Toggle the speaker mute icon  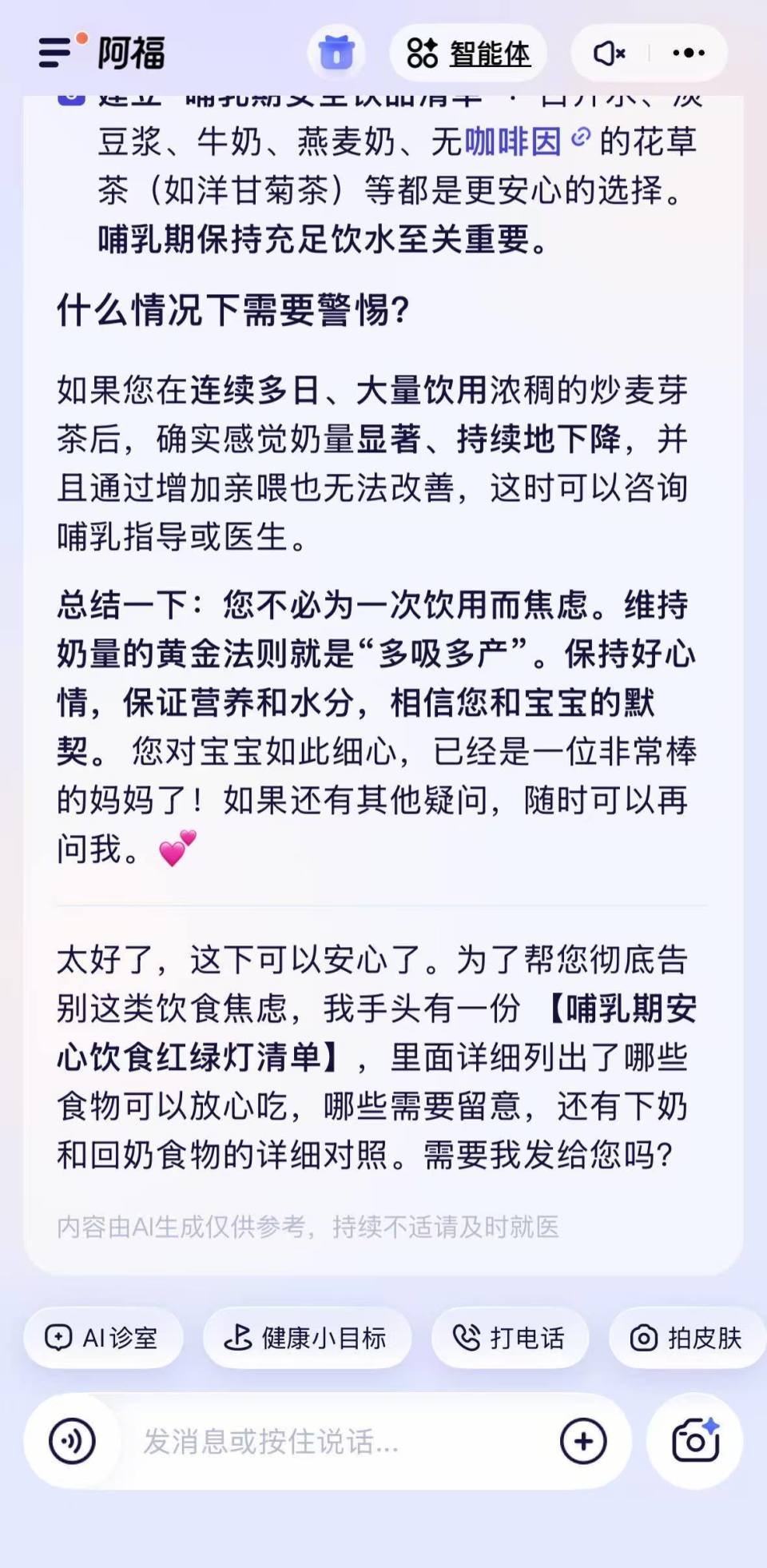pos(609,53)
